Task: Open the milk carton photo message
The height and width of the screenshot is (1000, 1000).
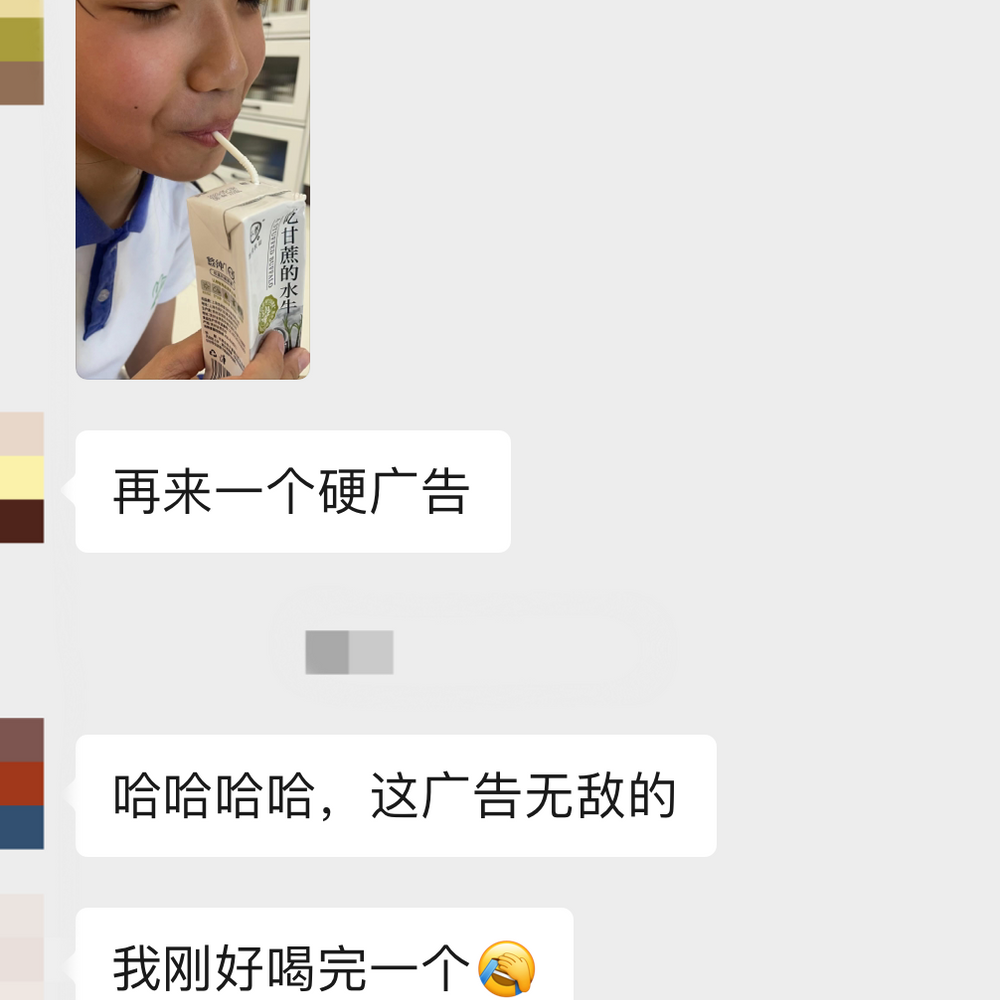Action: (x=192, y=190)
